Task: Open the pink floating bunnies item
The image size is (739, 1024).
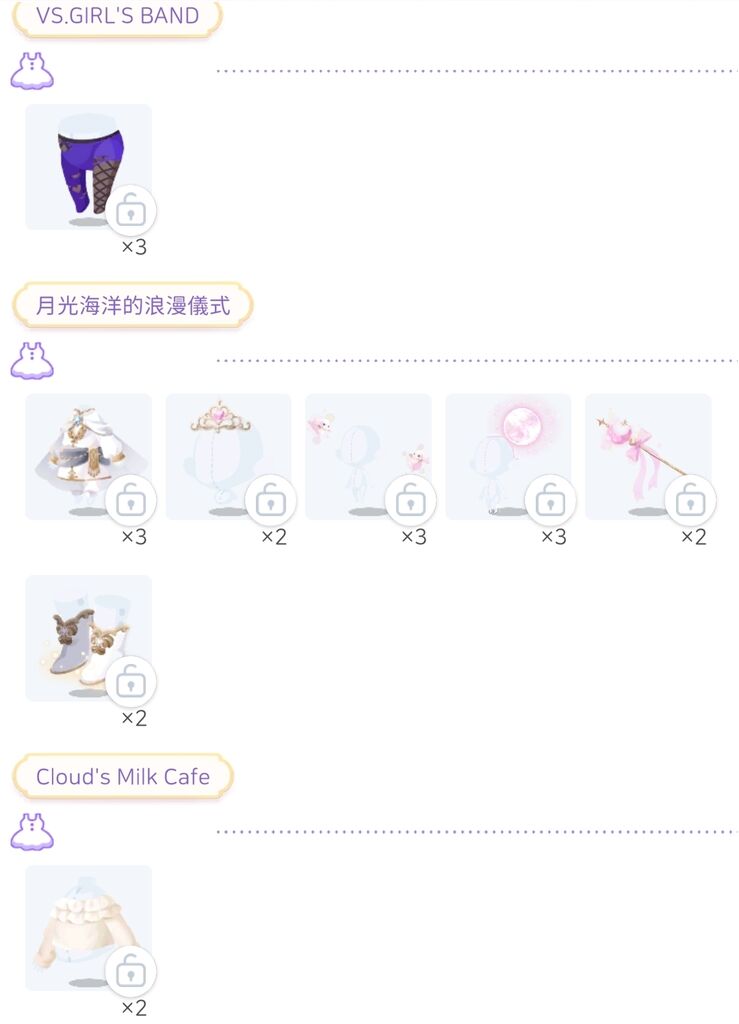Action: [368, 456]
